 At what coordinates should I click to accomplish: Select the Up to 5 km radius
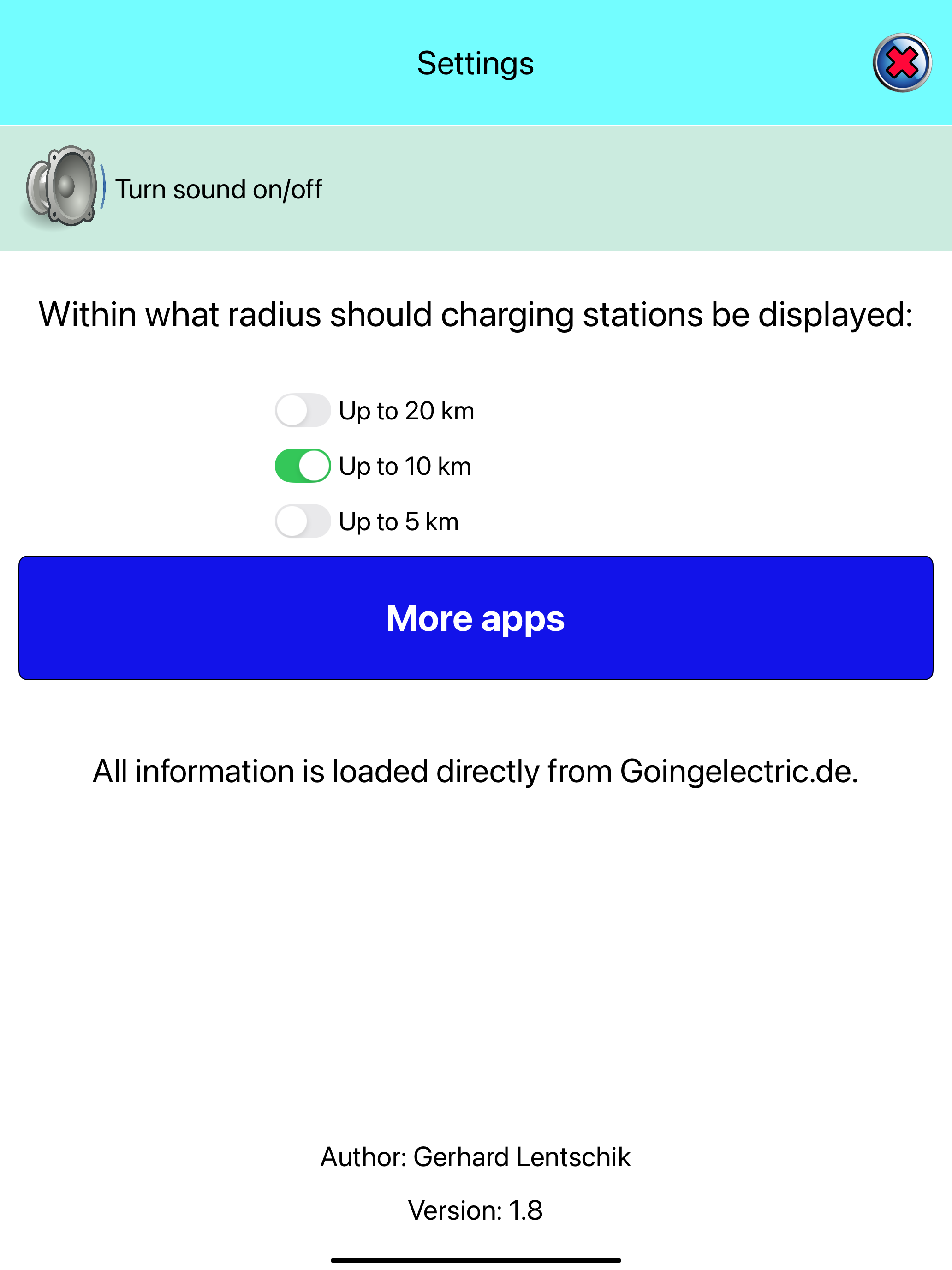coord(303,521)
